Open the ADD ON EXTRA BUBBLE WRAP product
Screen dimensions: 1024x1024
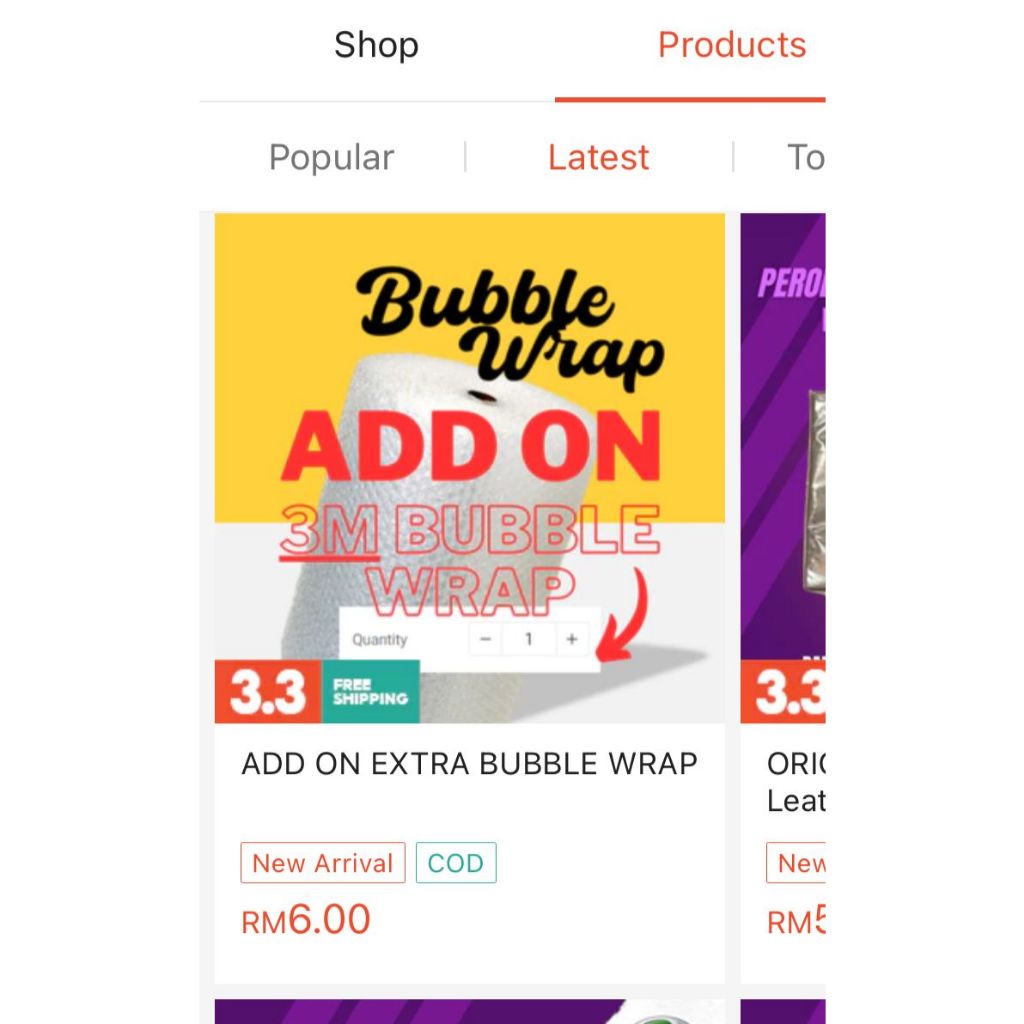click(470, 598)
